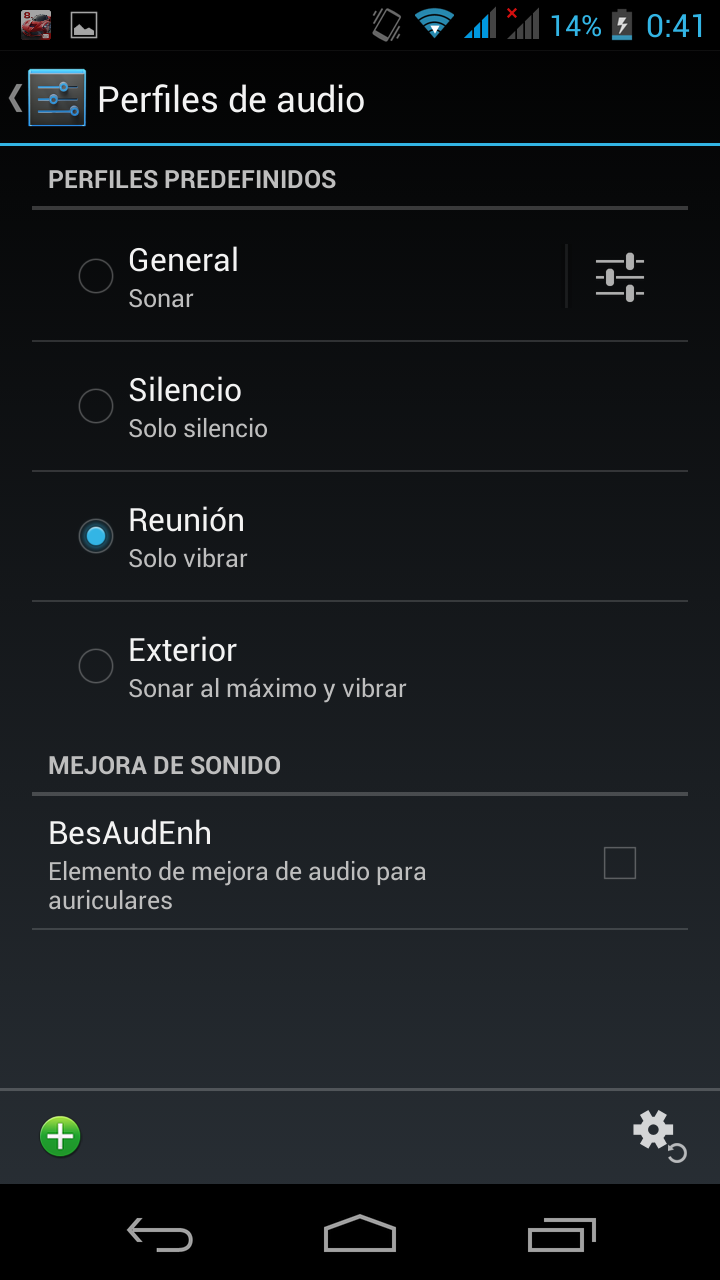
Task: Open the recent apps view
Action: [x=561, y=1235]
